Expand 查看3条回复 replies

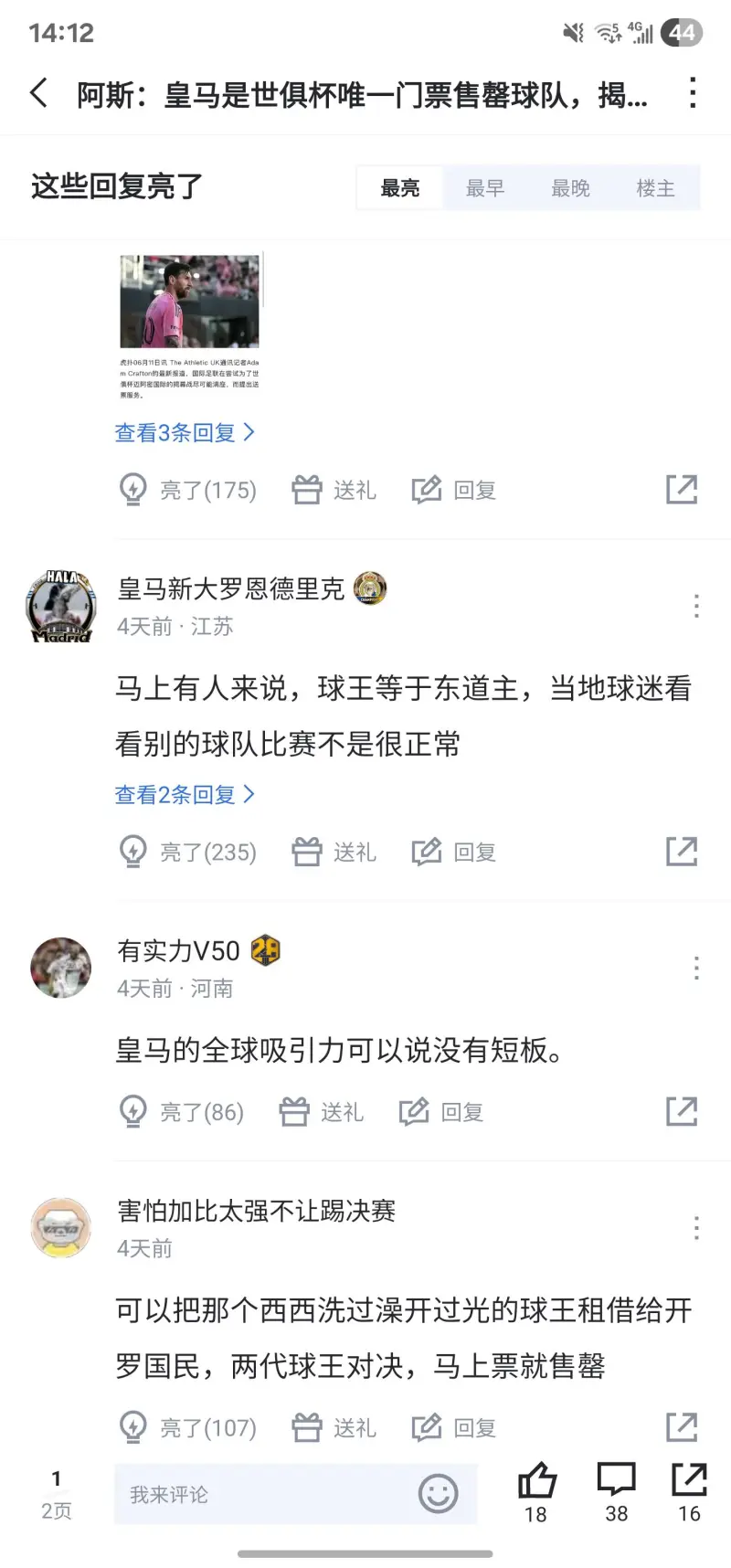(x=184, y=433)
